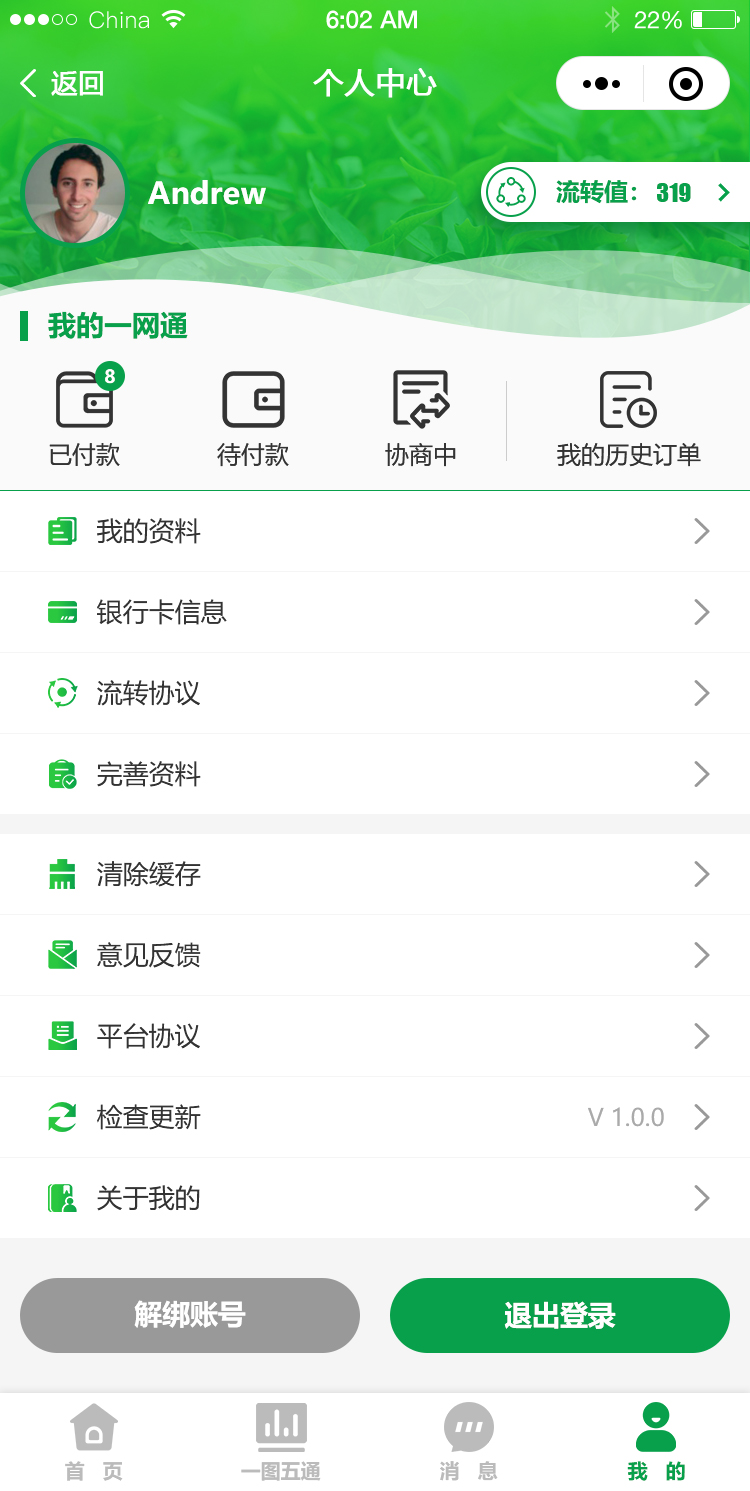Open the 消息 messages tab
The width and height of the screenshot is (750, 1491).
point(468,1440)
